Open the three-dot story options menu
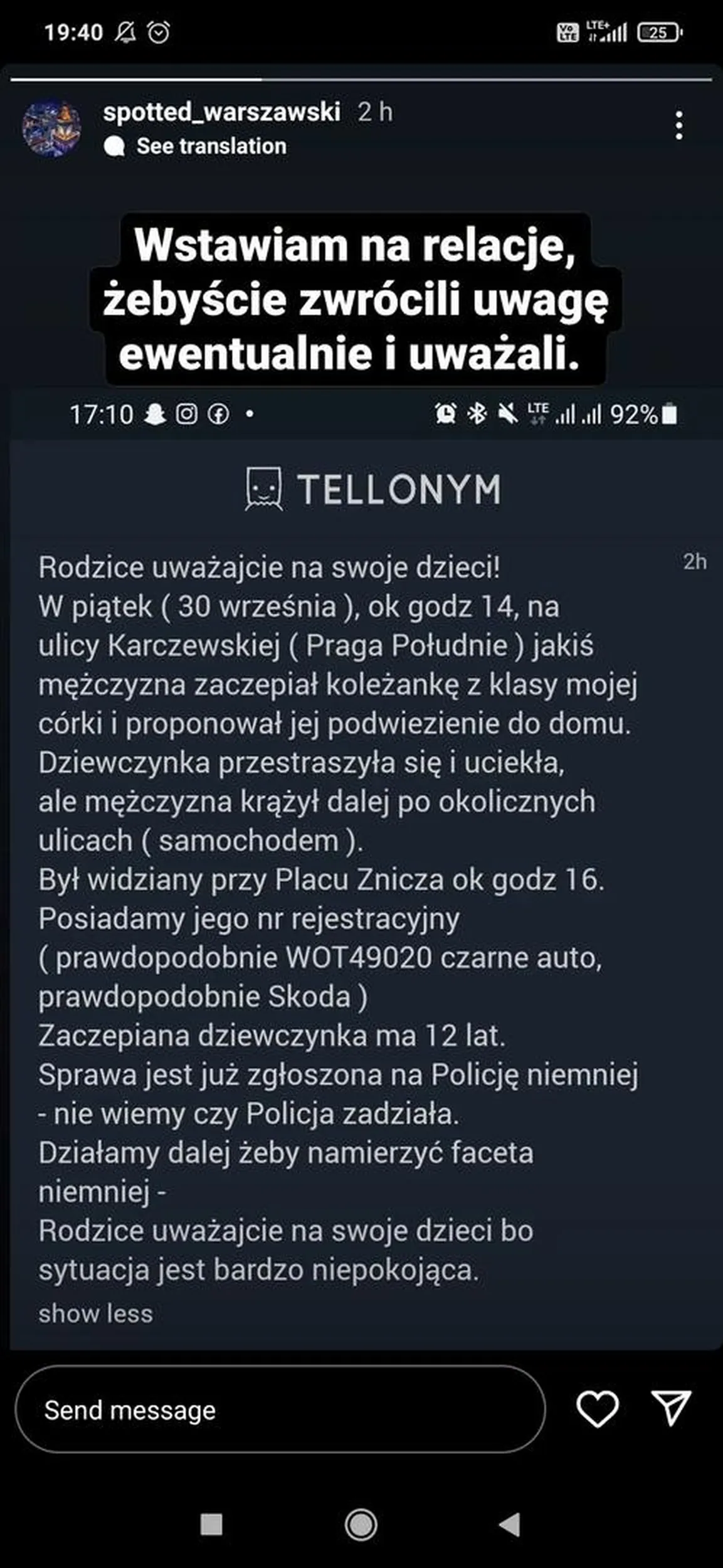 pos(678,124)
